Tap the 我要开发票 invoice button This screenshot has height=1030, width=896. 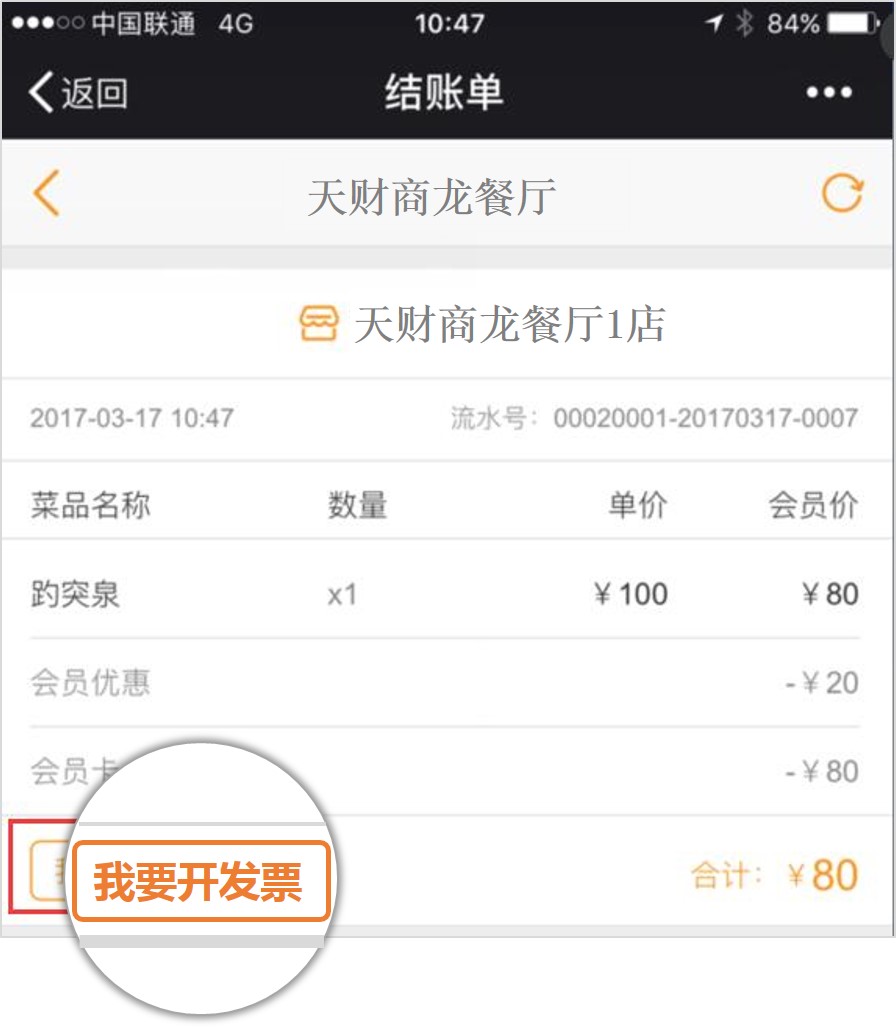[200, 882]
